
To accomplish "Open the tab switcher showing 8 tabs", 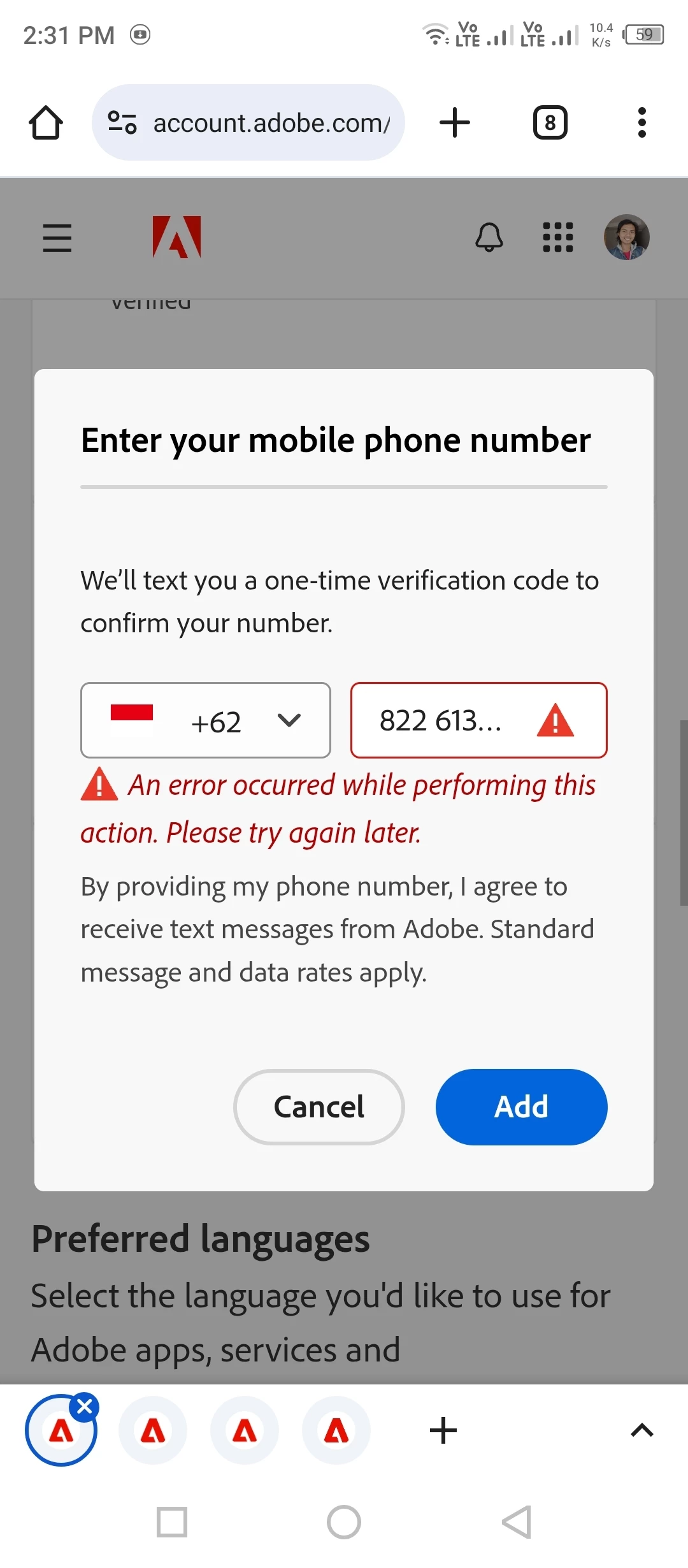I will tap(550, 122).
